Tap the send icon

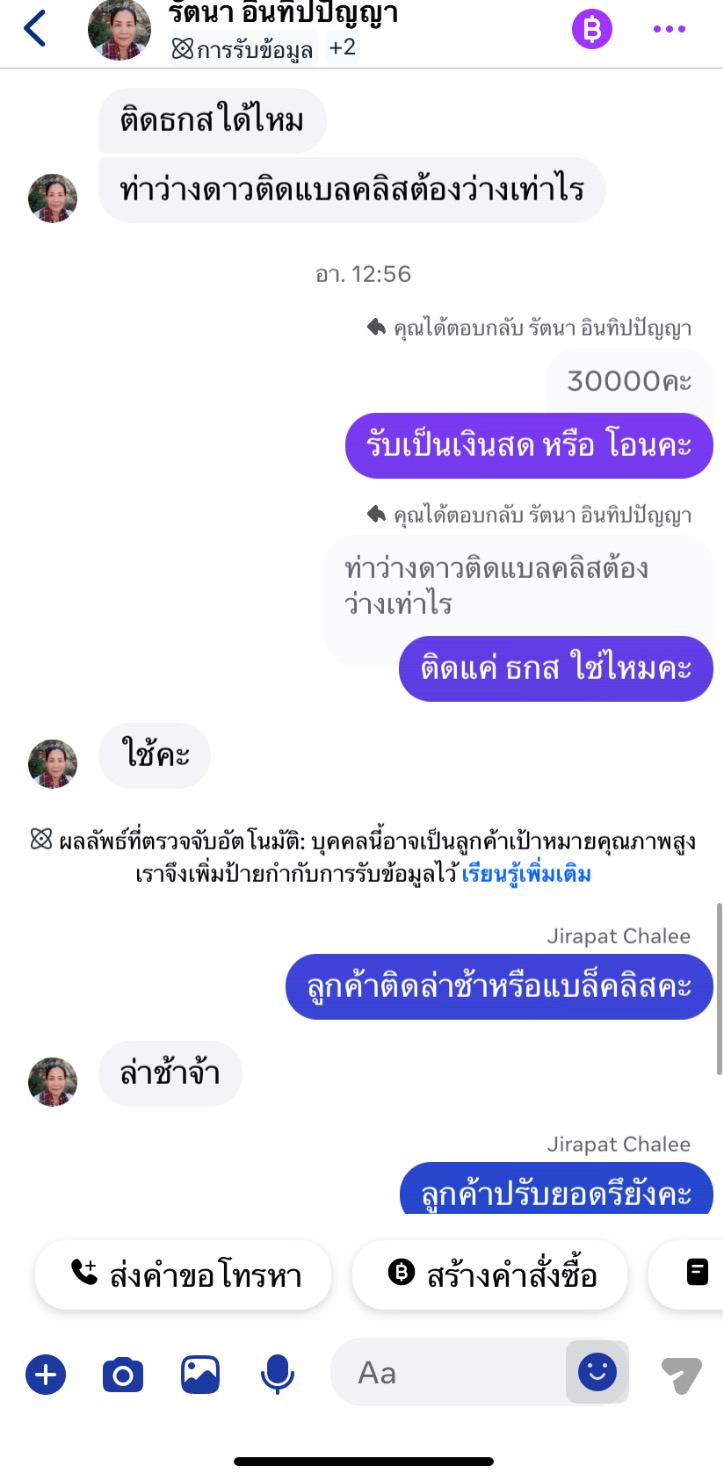[681, 1374]
